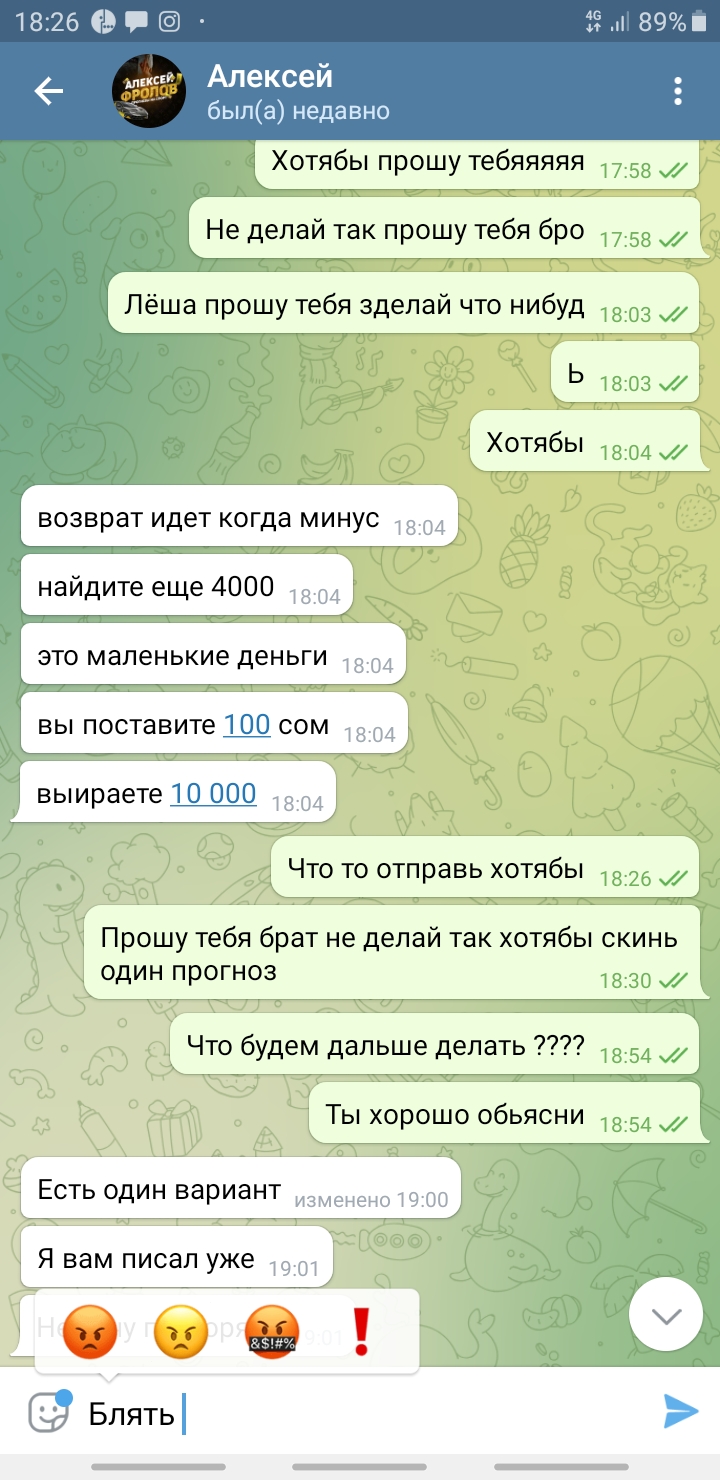Go back to the chat list
720x1480 pixels.
[48, 92]
